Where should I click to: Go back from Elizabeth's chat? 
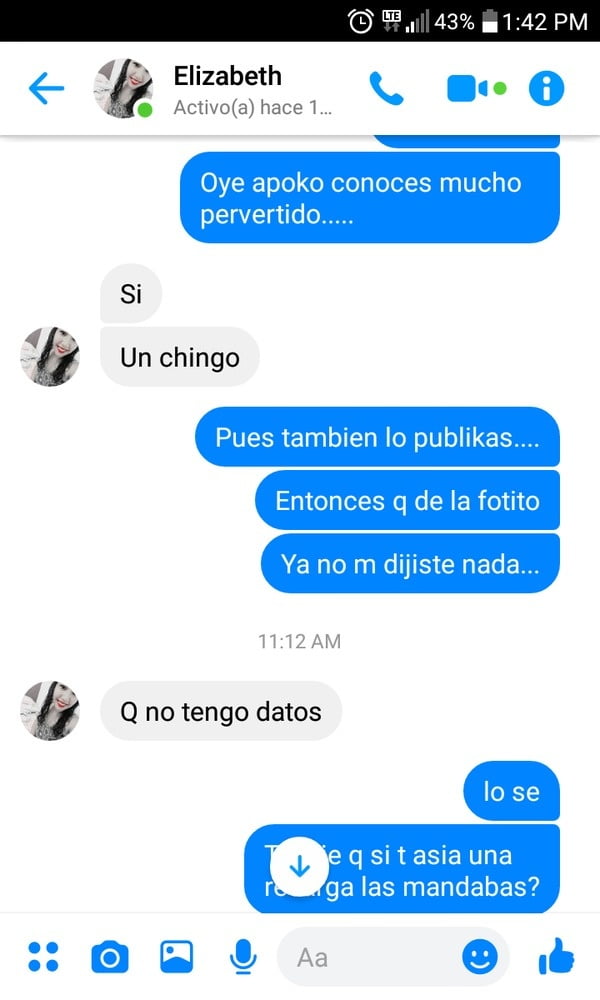tap(47, 88)
